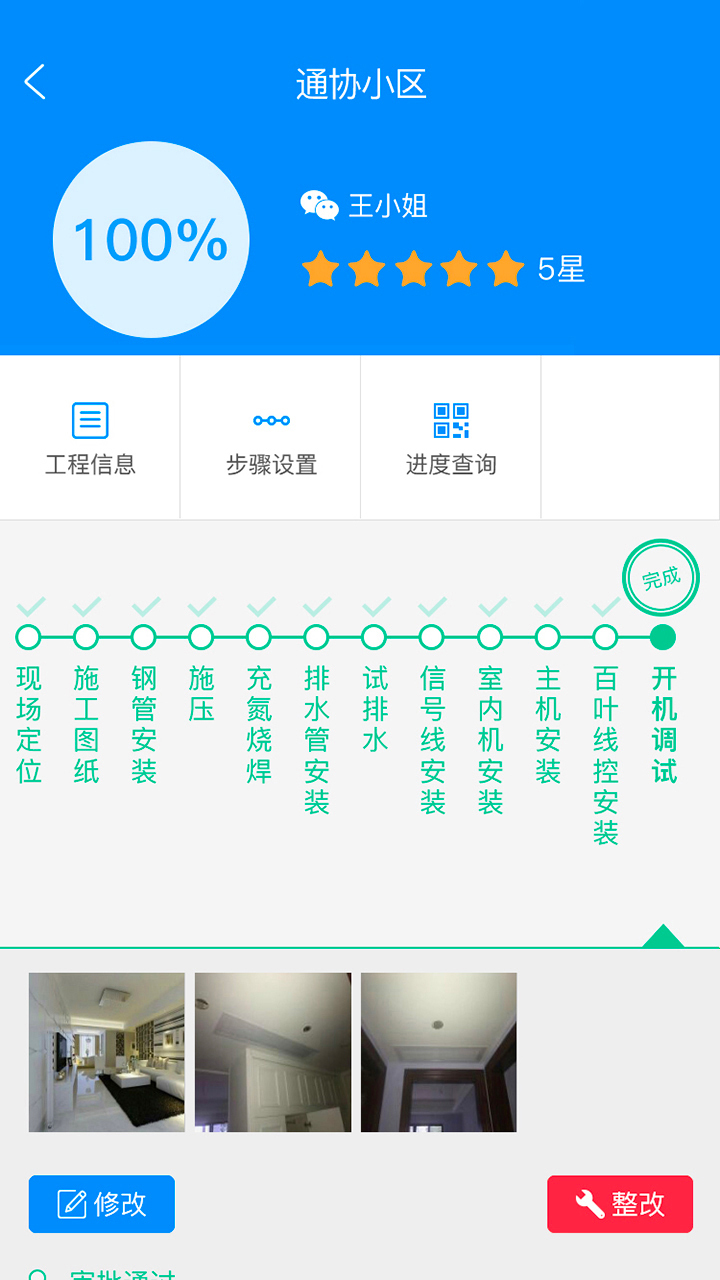
Task: Select the 充氮烧焊 step node
Action: click(259, 637)
